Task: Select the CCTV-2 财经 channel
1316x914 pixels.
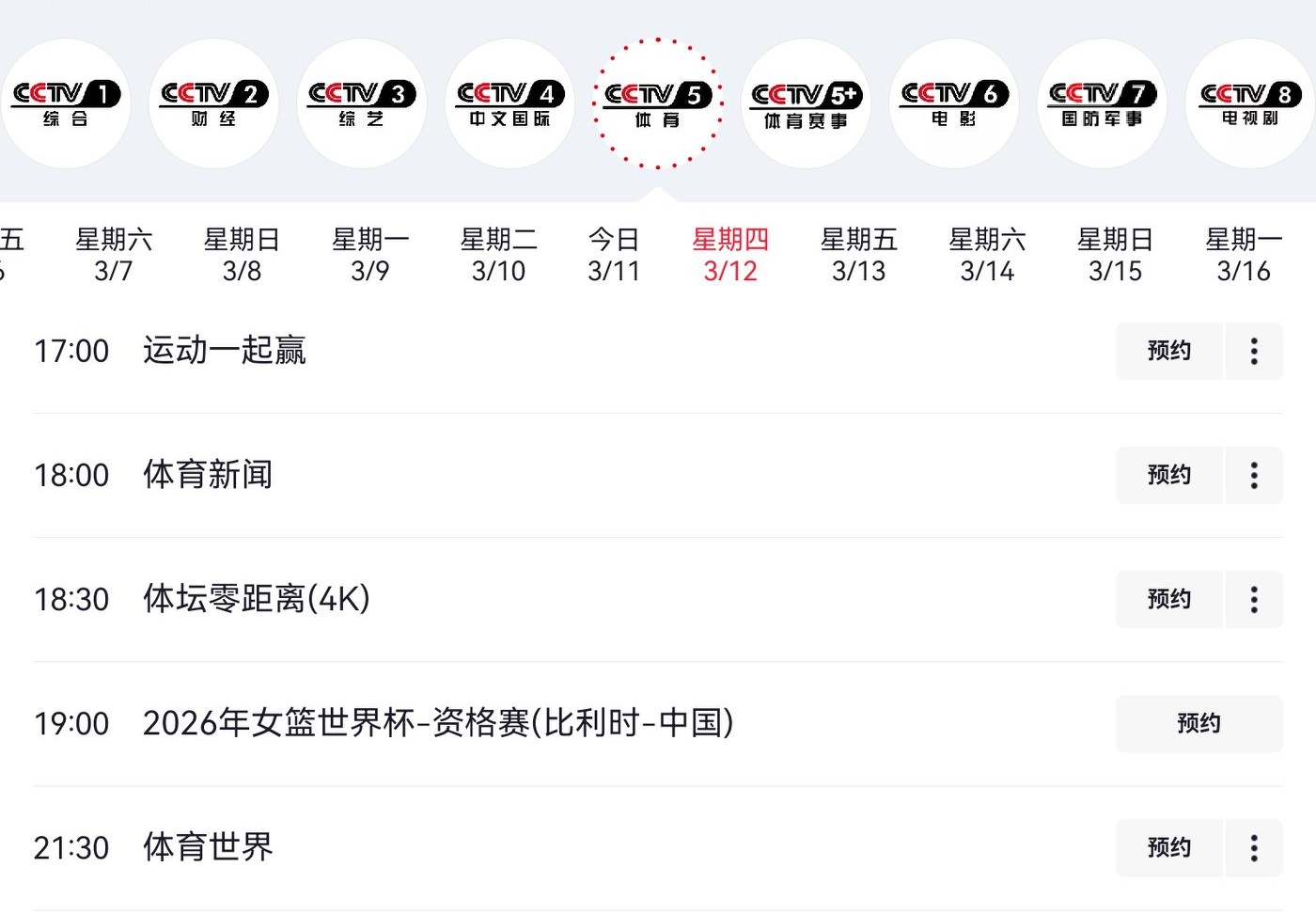Action: [x=214, y=103]
